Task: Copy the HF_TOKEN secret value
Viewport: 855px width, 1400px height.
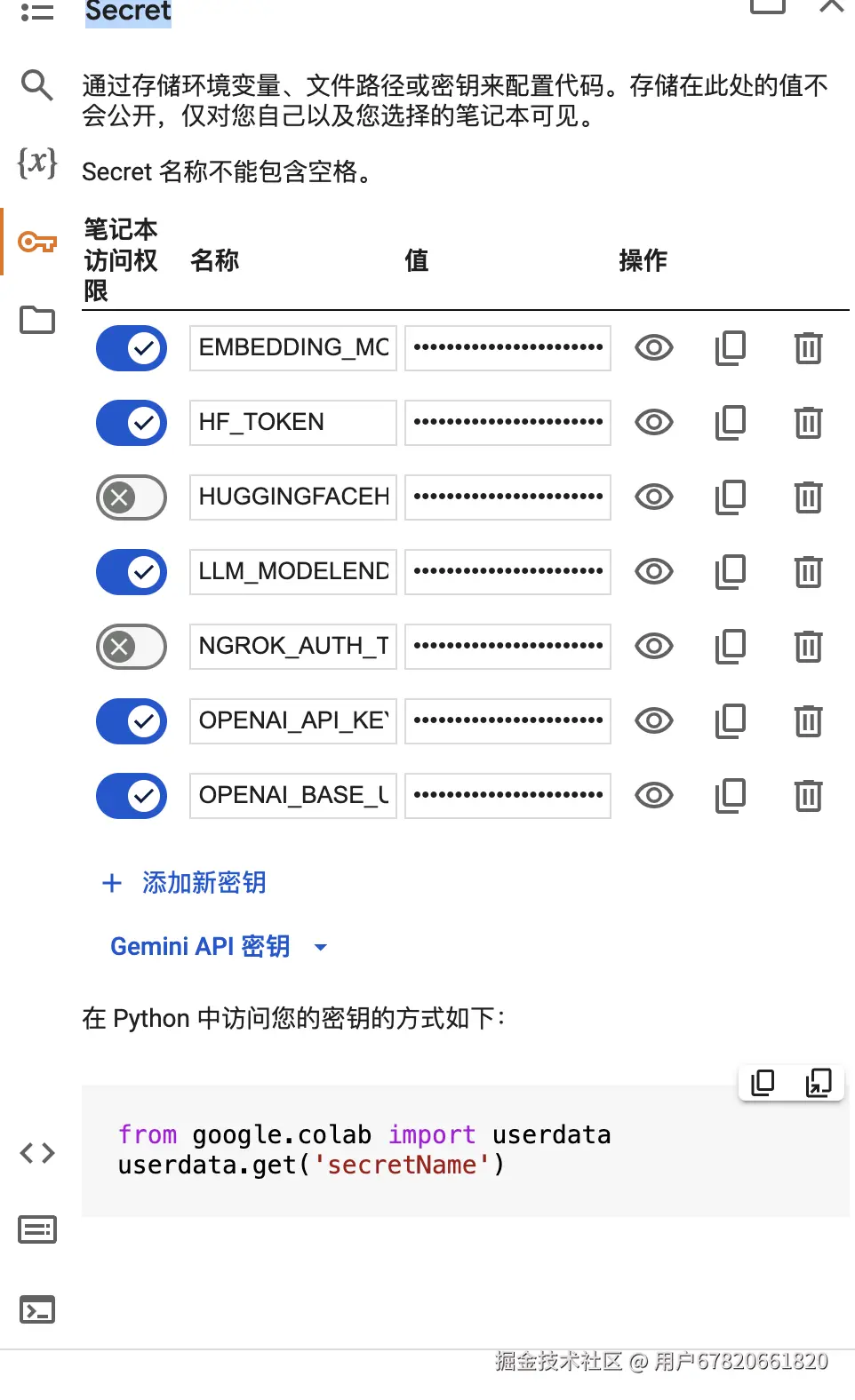Action: (x=729, y=423)
